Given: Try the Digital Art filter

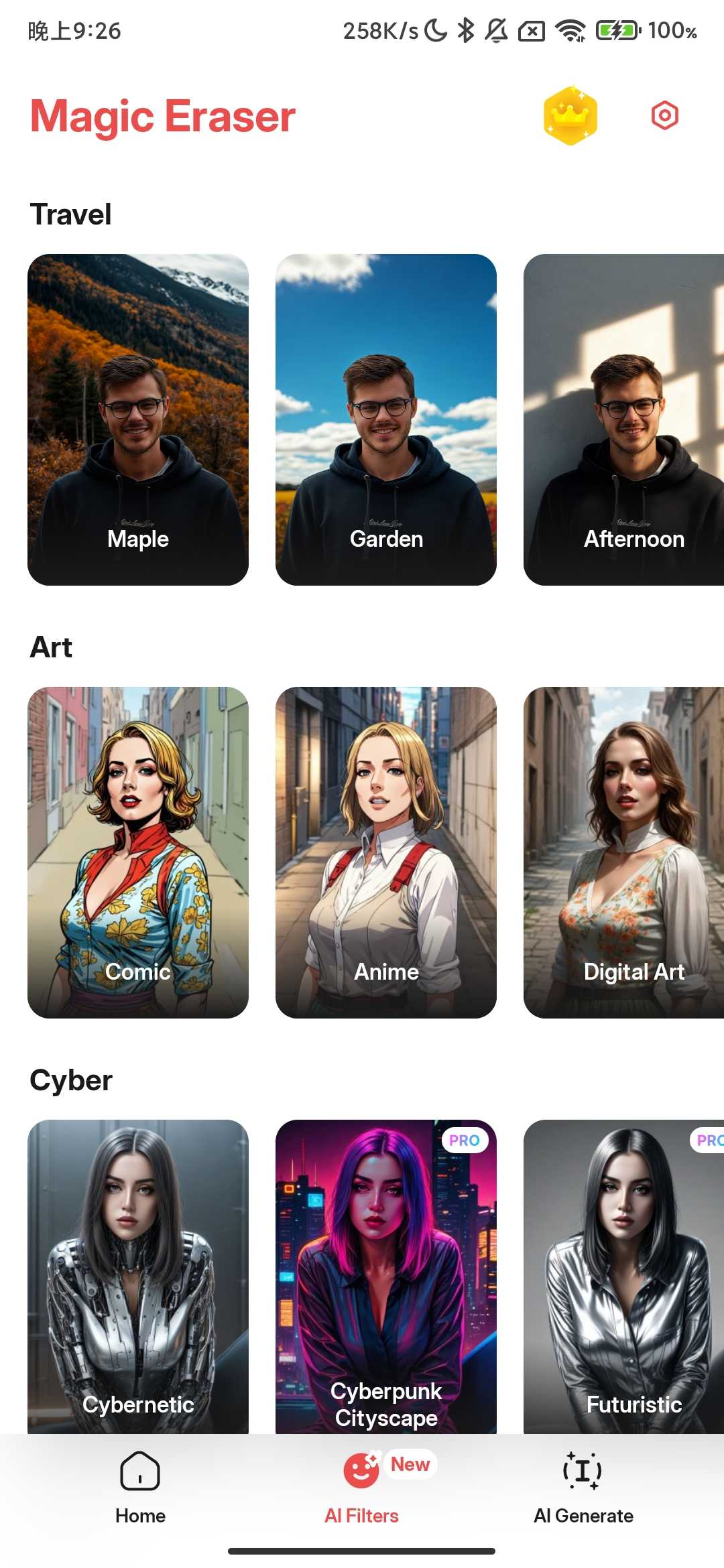Looking at the screenshot, I should tap(623, 852).
